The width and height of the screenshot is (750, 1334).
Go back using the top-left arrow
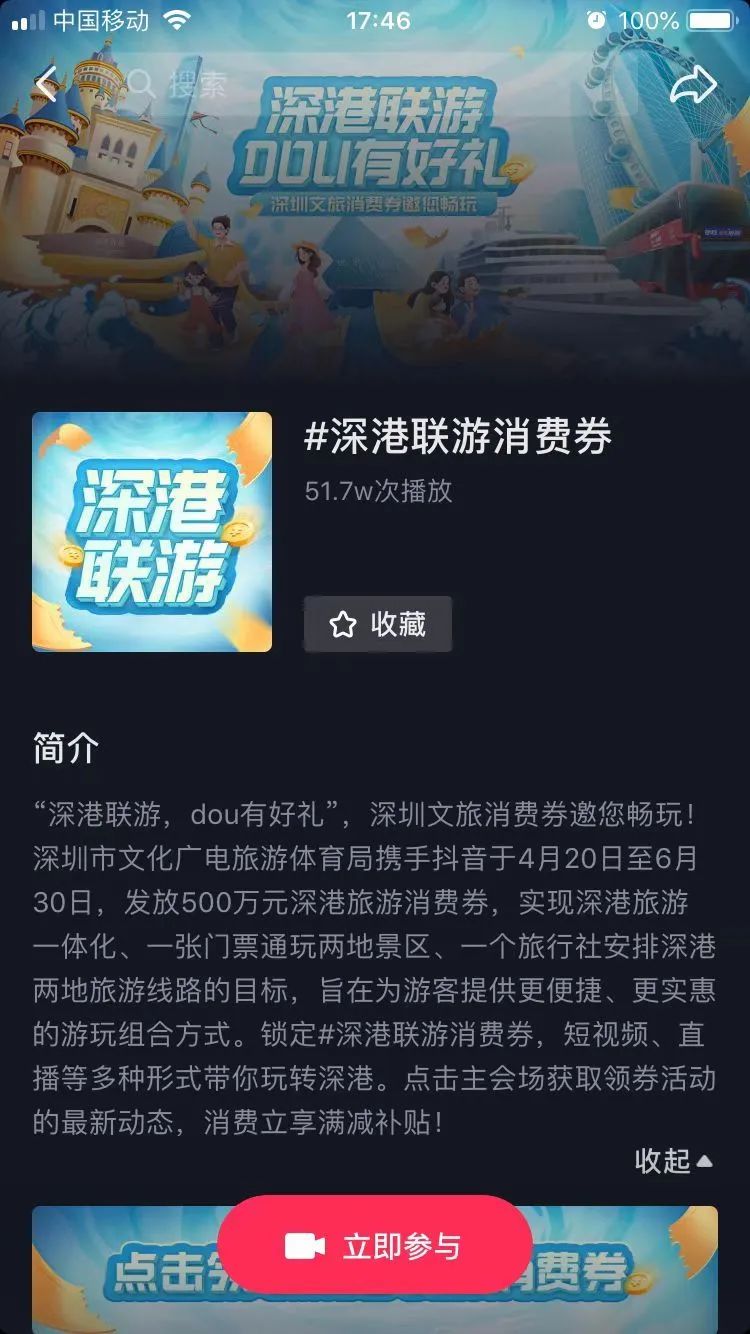click(x=45, y=84)
